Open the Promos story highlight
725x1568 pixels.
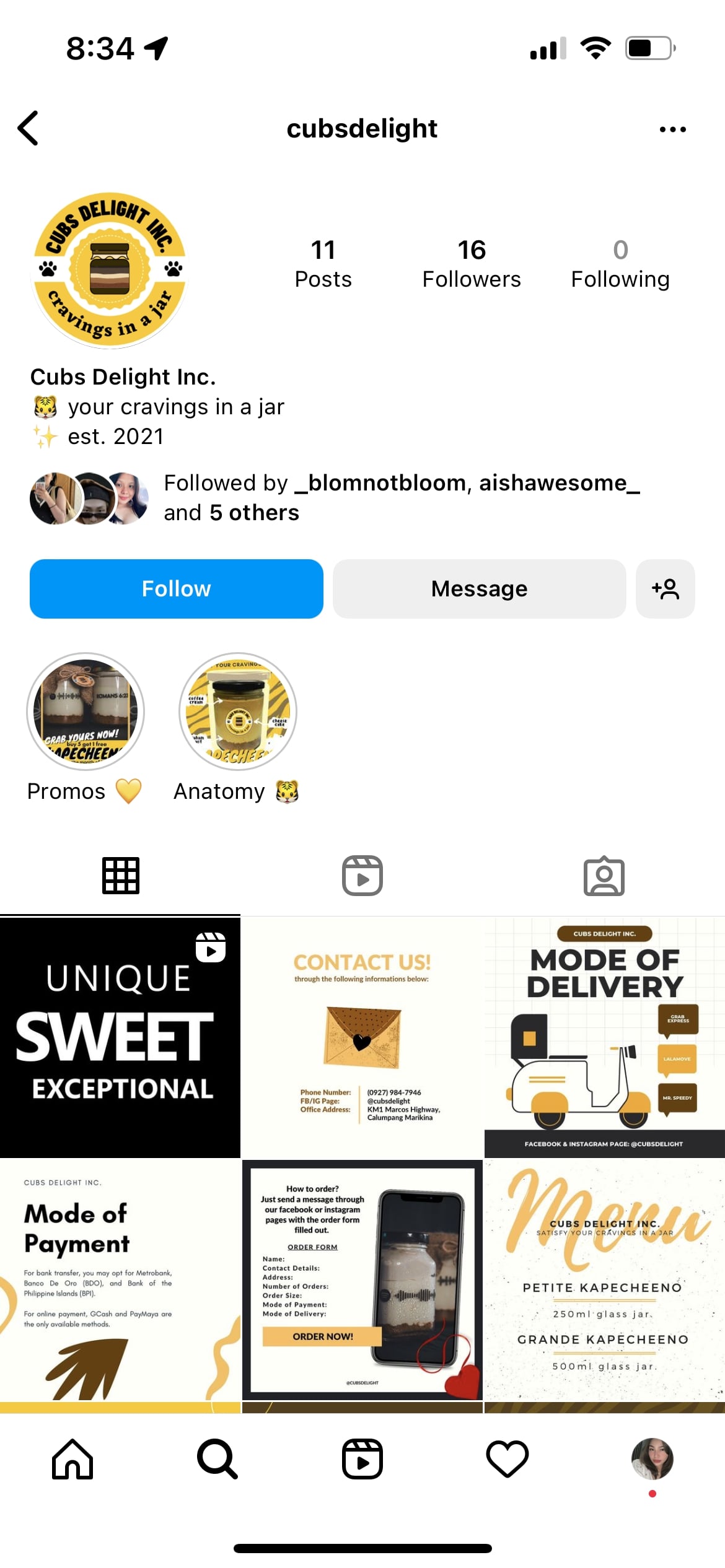[x=86, y=712]
